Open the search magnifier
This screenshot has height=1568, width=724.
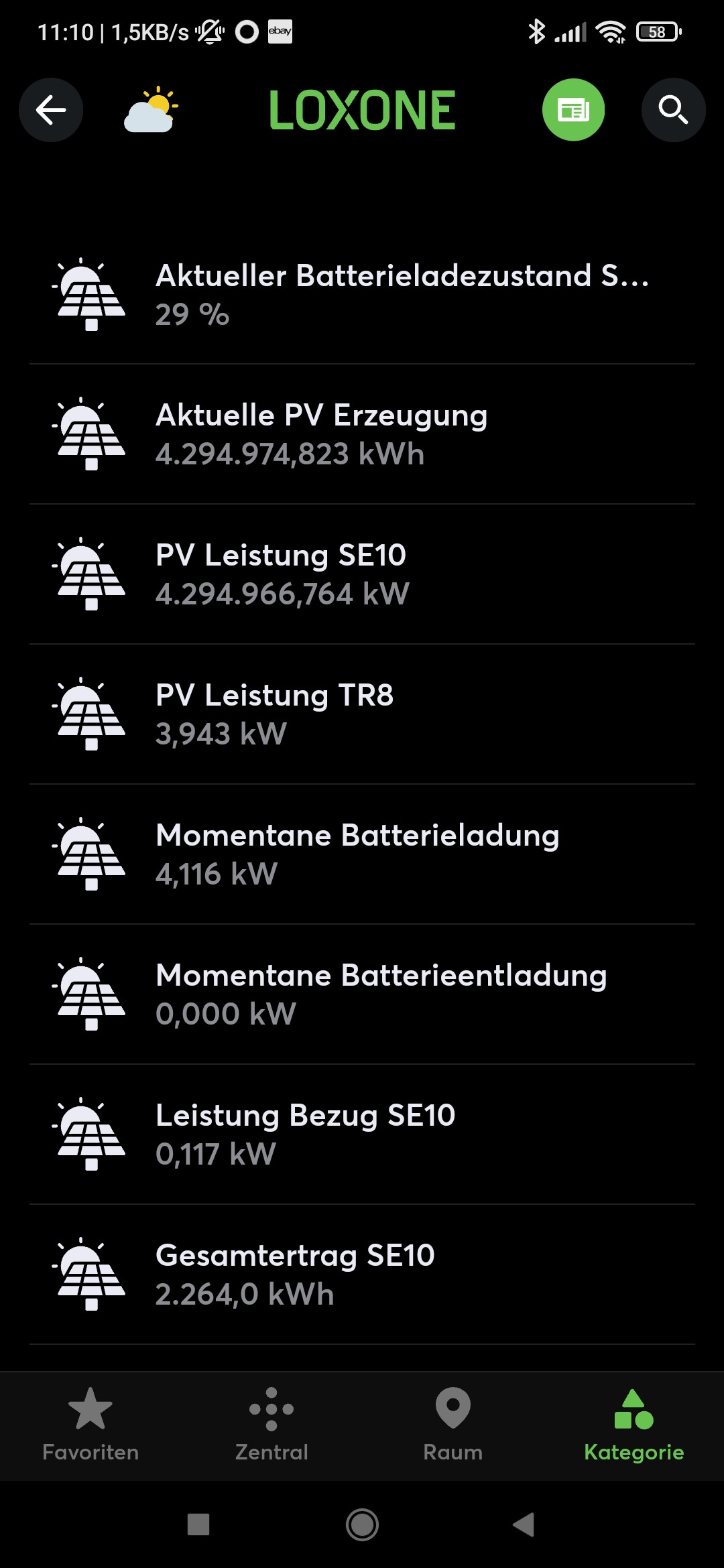tap(673, 110)
